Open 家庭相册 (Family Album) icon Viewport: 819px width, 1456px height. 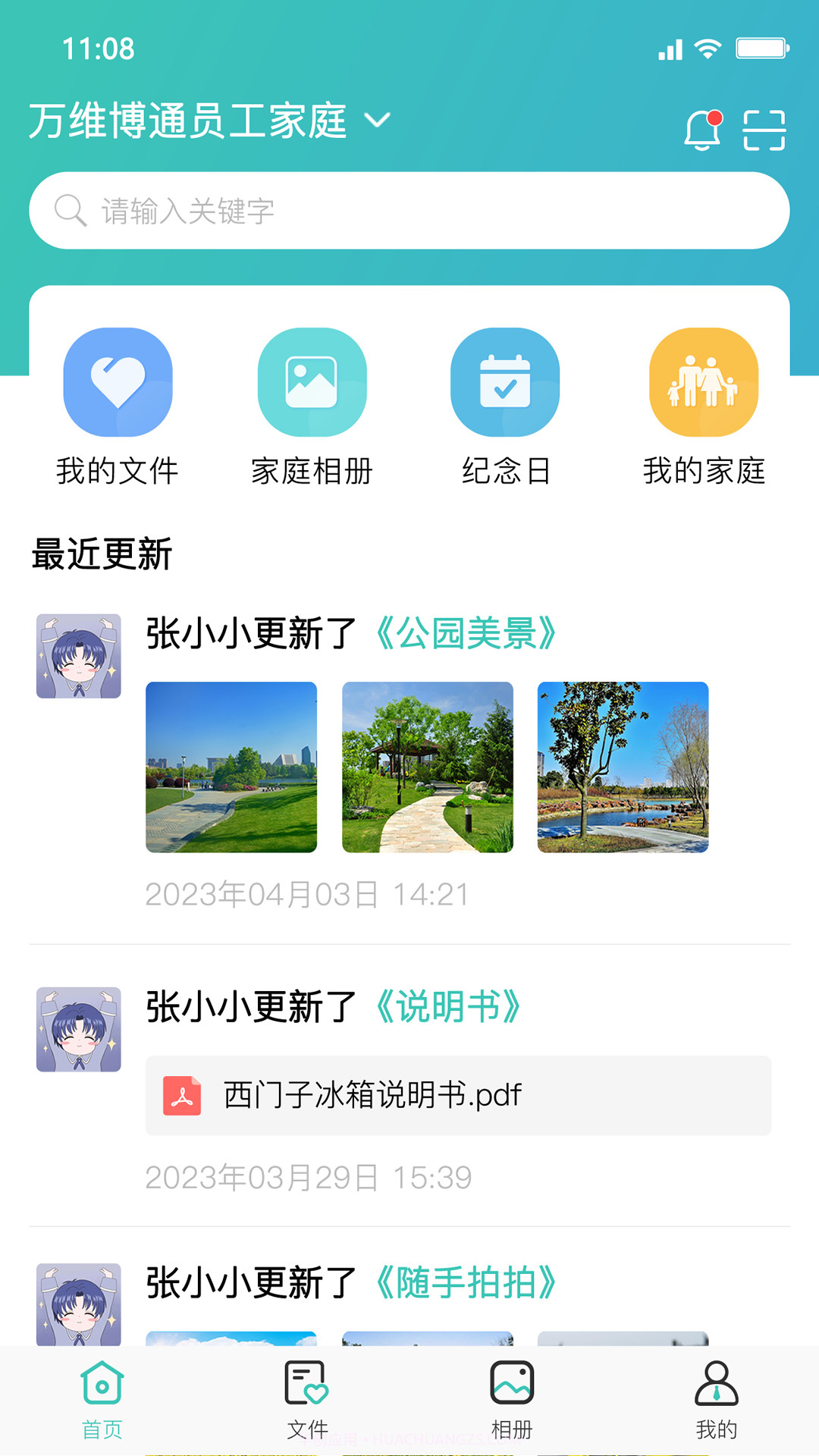pyautogui.click(x=312, y=383)
